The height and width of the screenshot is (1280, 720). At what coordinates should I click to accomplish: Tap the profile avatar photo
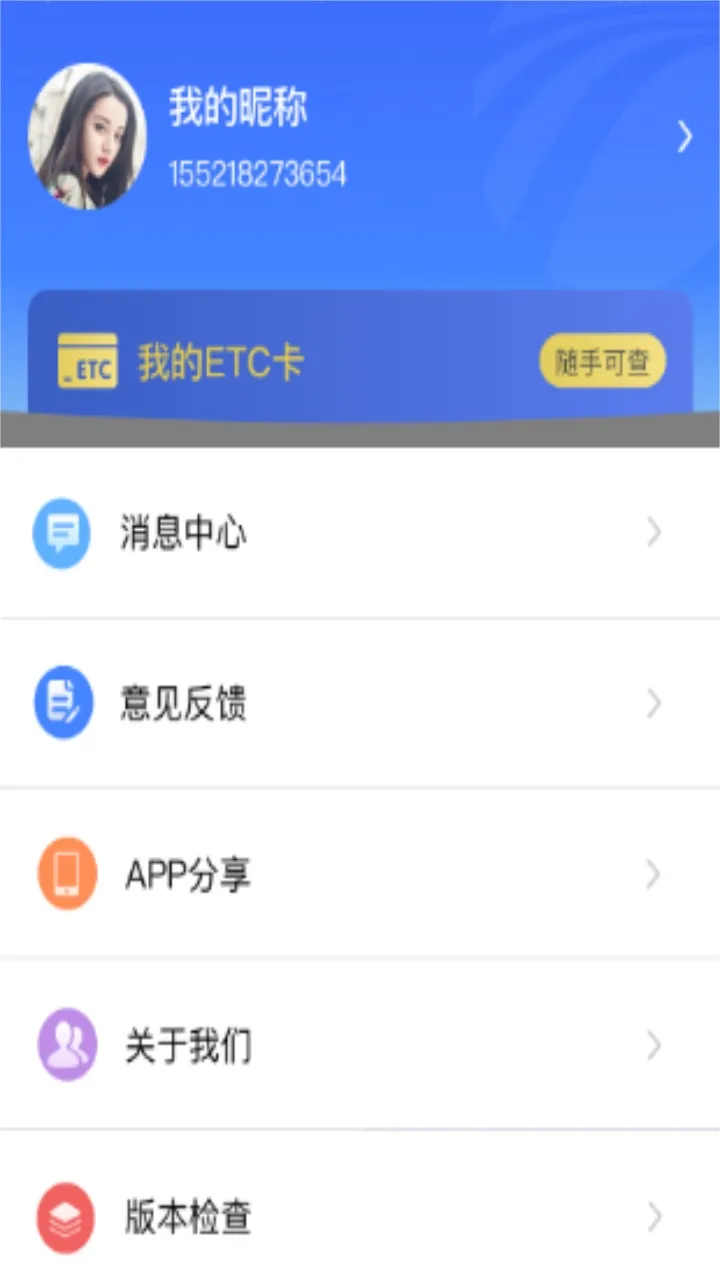[87, 137]
